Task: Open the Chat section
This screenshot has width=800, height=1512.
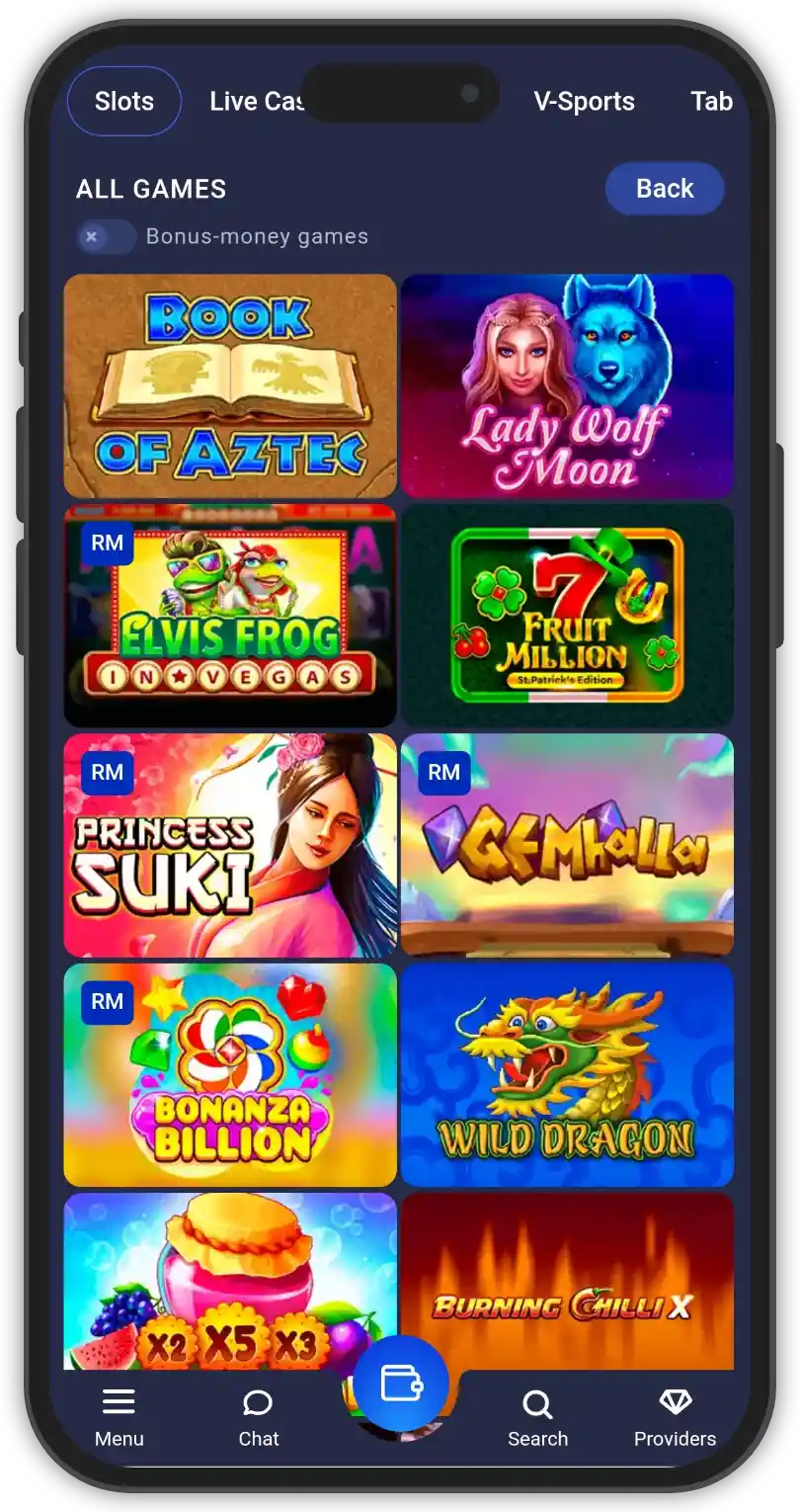Action: [x=259, y=1417]
